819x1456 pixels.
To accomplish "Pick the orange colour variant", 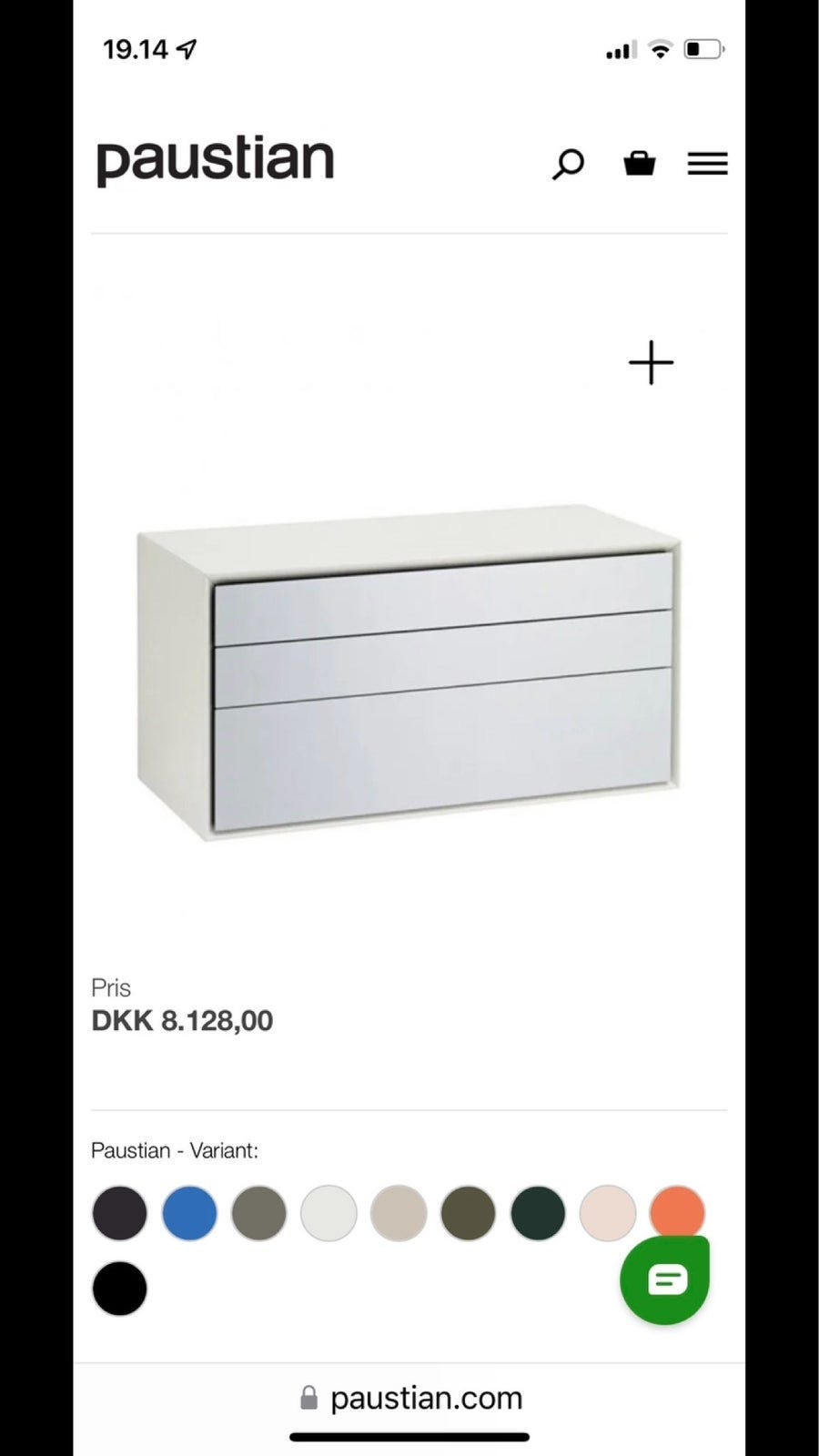I will tap(677, 1206).
